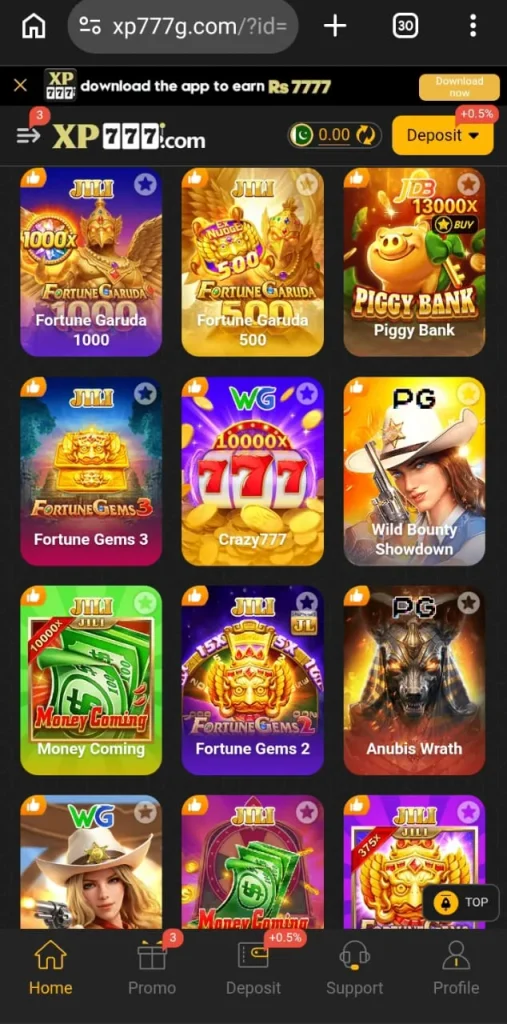Viewport: 507px width, 1024px height.
Task: Open Wild Bounty Showdown game
Action: click(414, 471)
